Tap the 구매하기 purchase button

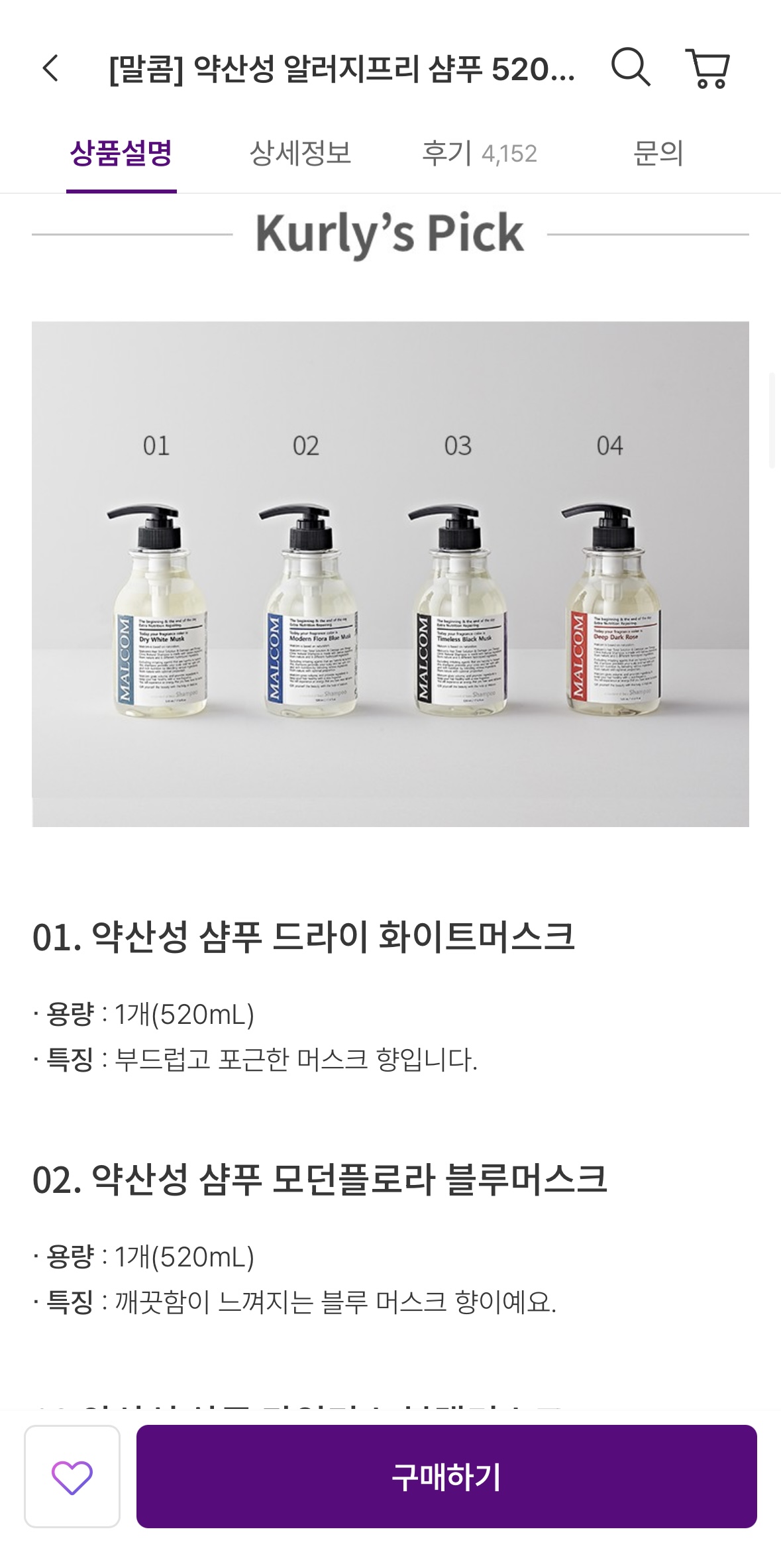pos(446,1477)
